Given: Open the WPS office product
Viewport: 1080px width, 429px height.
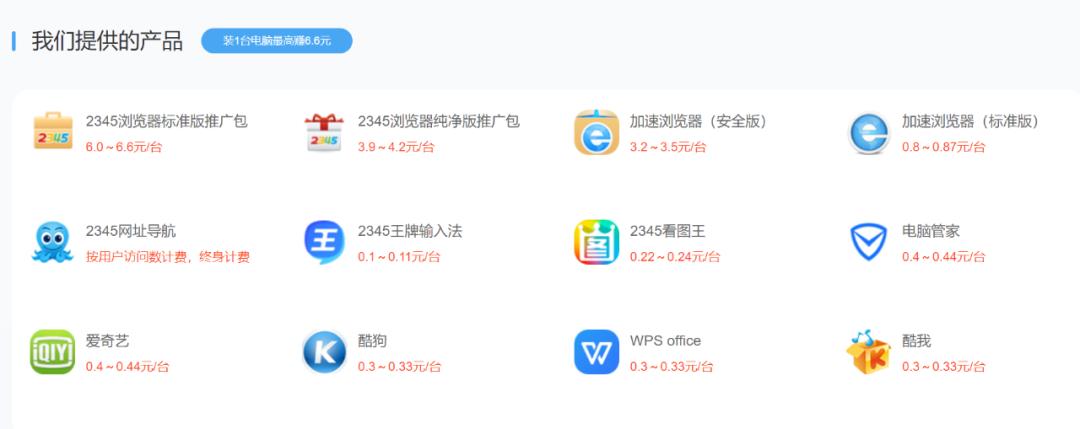Looking at the screenshot, I should click(x=665, y=341).
